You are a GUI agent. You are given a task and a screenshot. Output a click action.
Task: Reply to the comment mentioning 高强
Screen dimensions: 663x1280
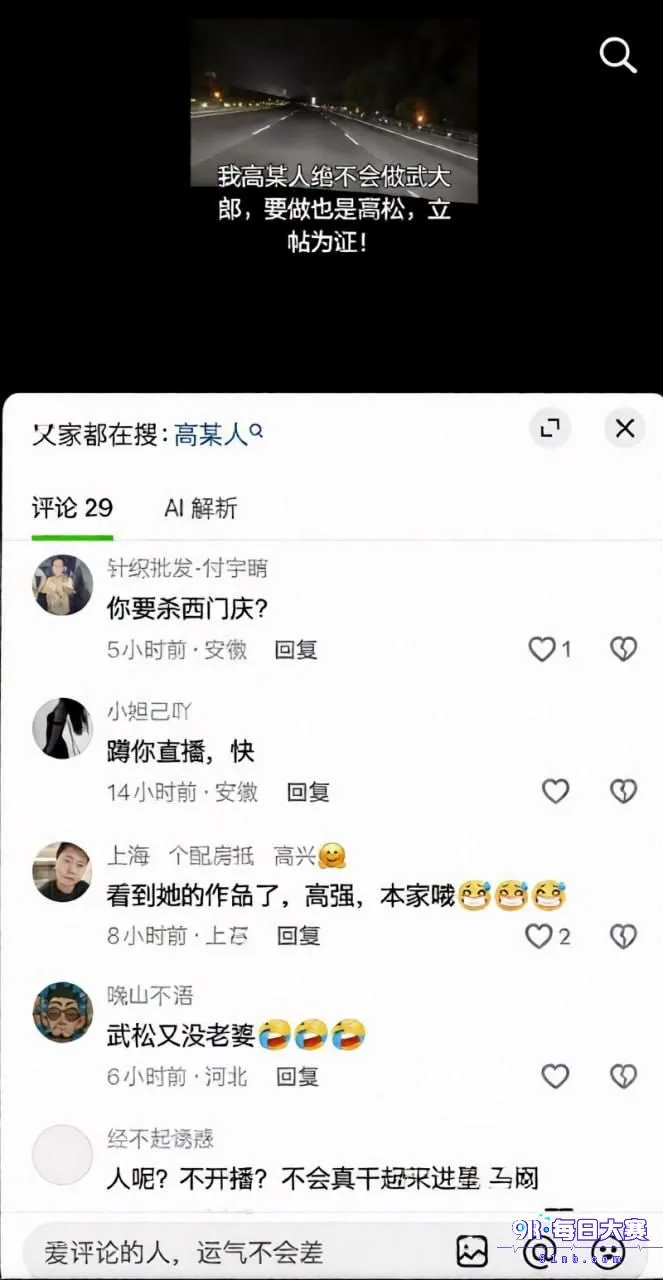tap(298, 936)
